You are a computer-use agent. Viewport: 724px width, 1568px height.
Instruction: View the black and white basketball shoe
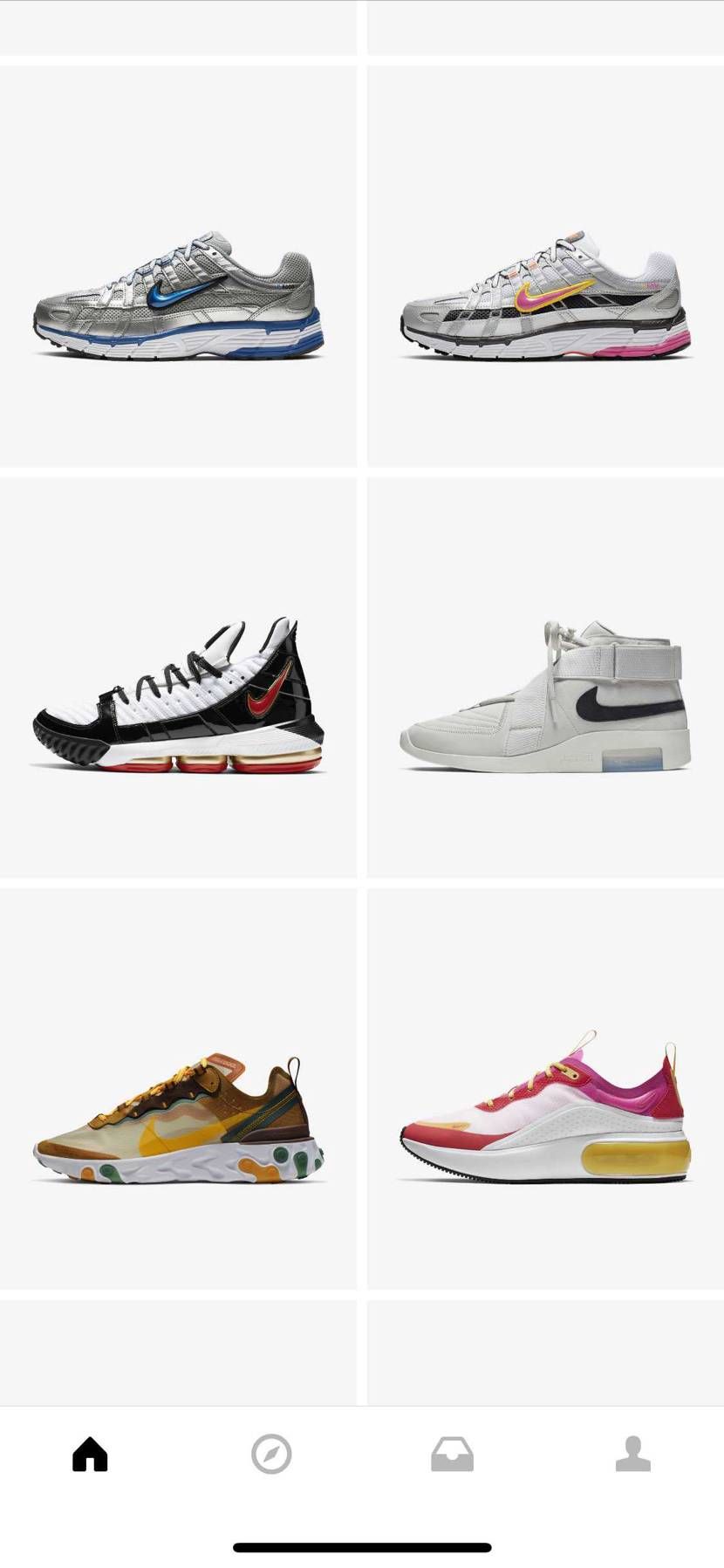[x=178, y=678]
